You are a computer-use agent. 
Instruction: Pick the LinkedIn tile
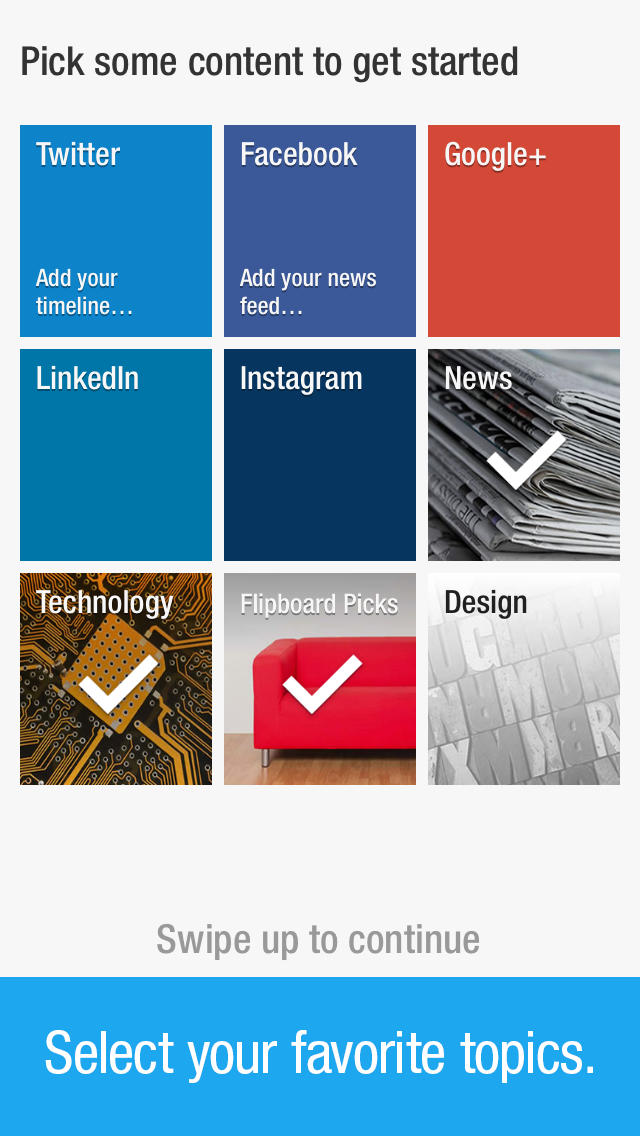point(116,455)
